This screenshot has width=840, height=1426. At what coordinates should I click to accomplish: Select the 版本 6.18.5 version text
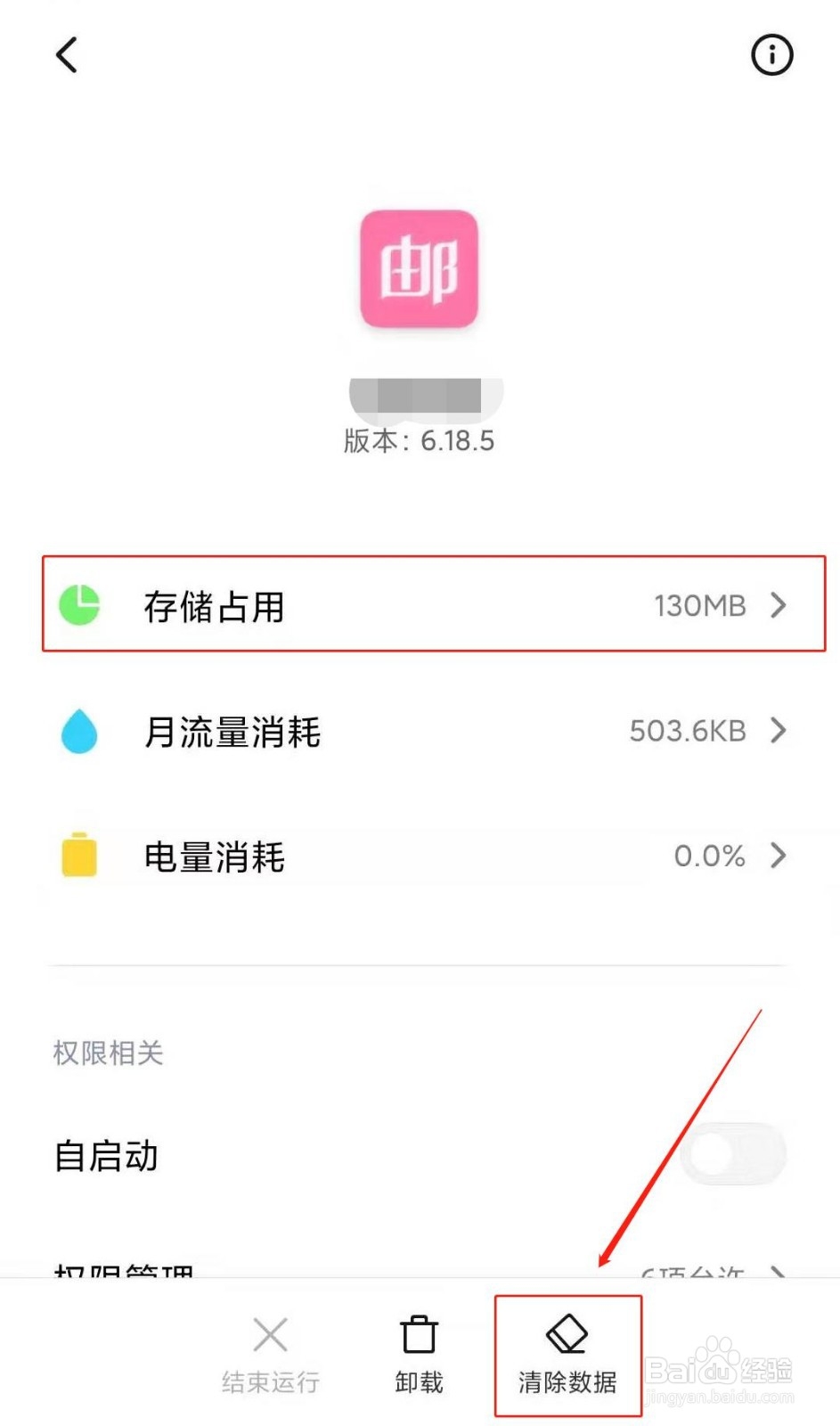pyautogui.click(x=420, y=440)
